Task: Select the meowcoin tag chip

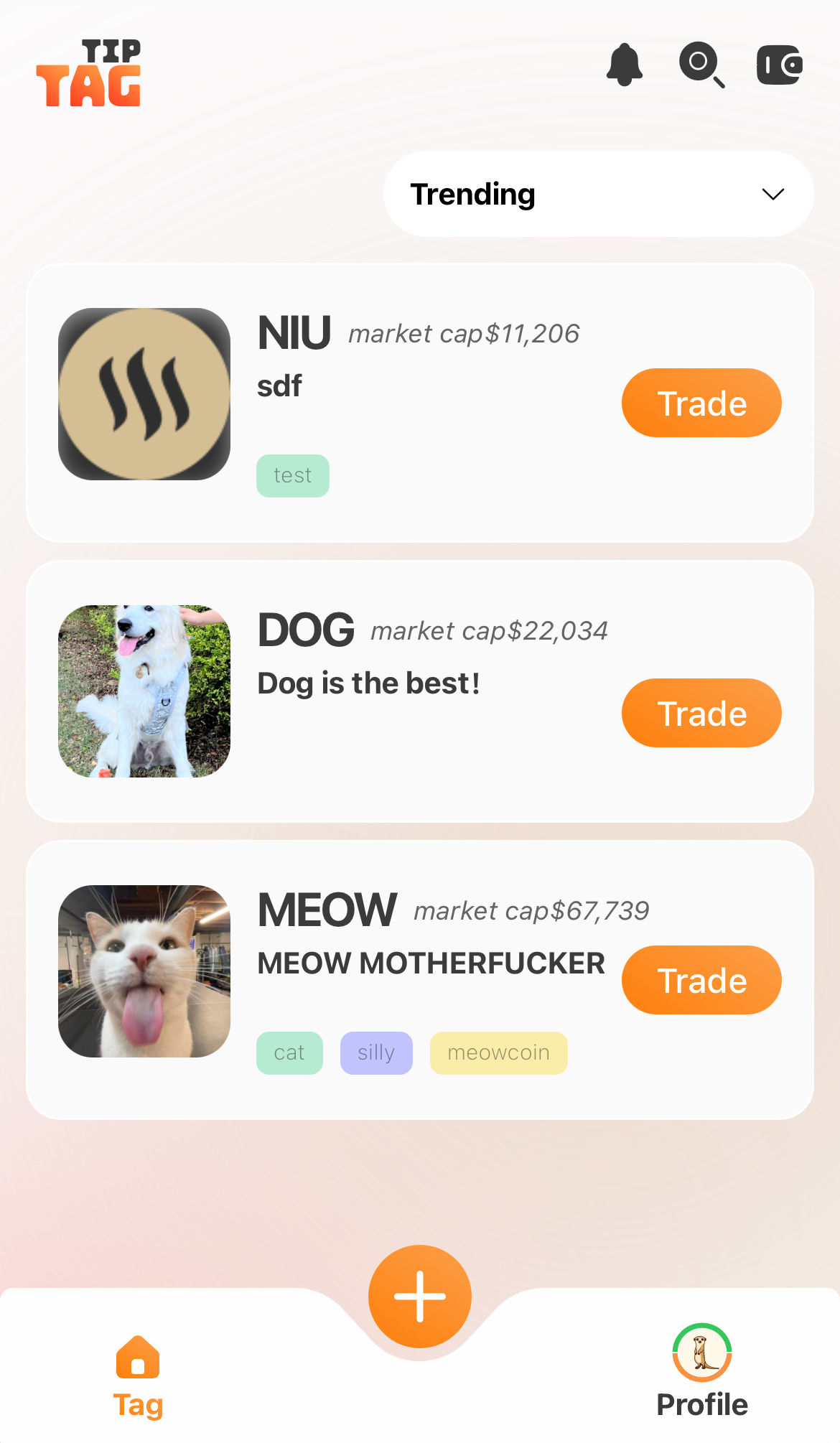Action: [x=498, y=1052]
